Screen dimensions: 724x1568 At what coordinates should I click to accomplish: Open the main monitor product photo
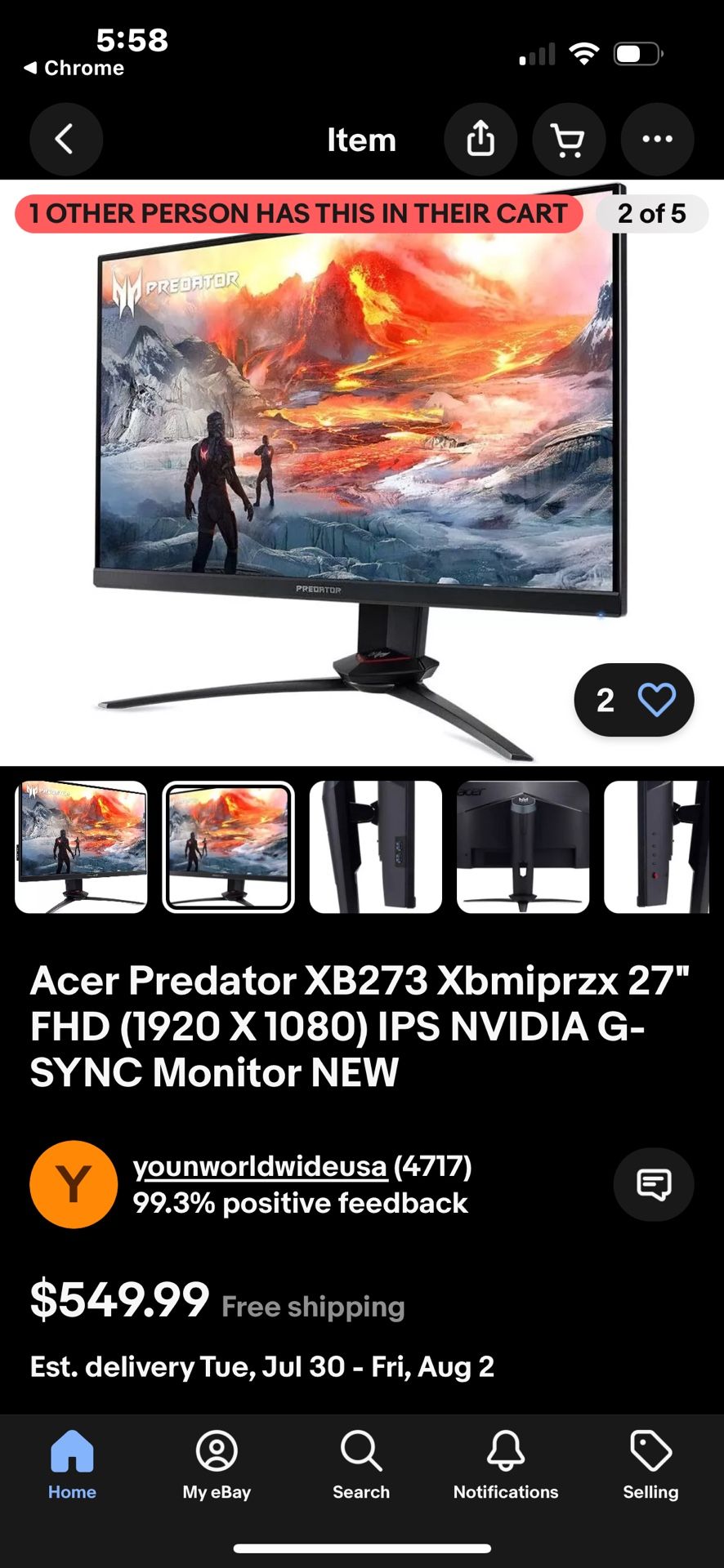(x=362, y=474)
